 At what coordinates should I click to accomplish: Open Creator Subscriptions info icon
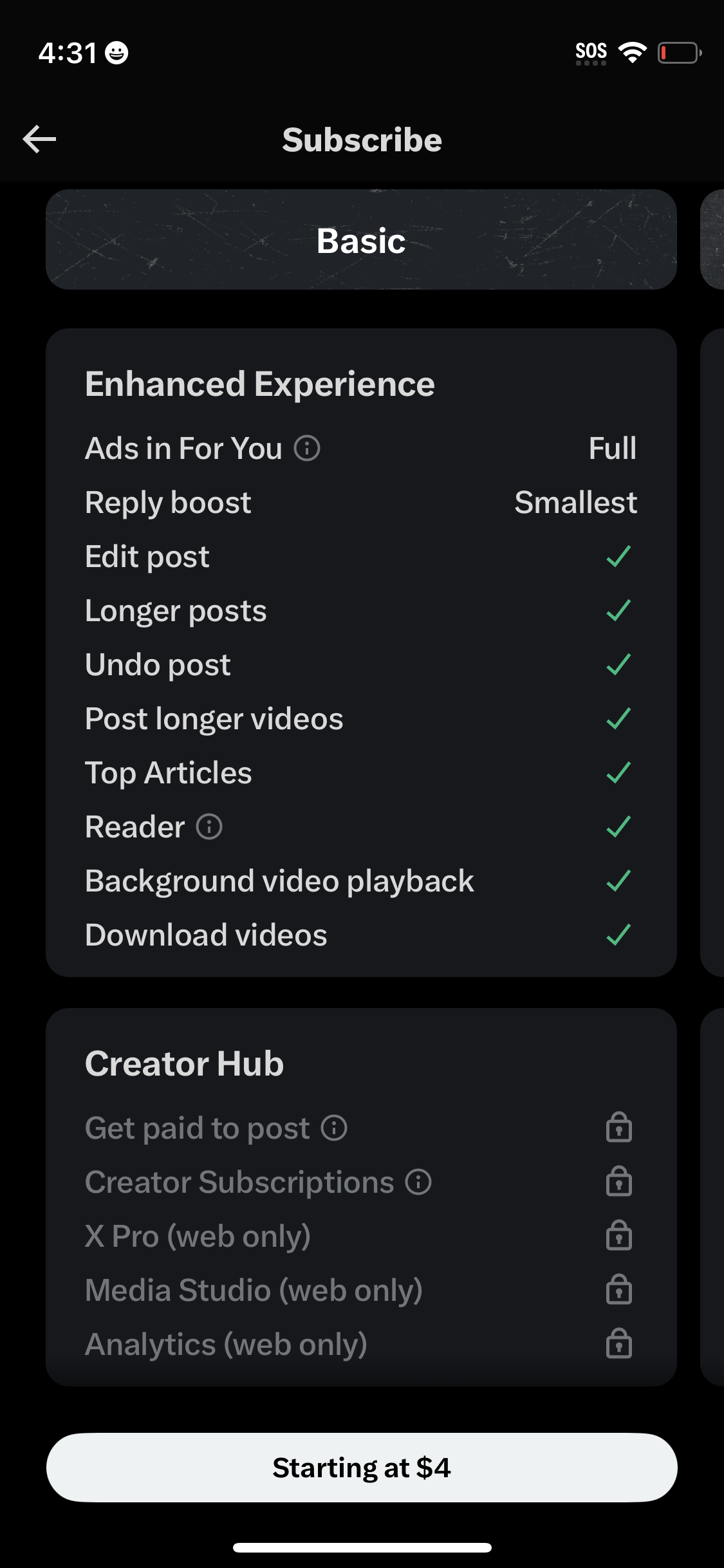(418, 1182)
